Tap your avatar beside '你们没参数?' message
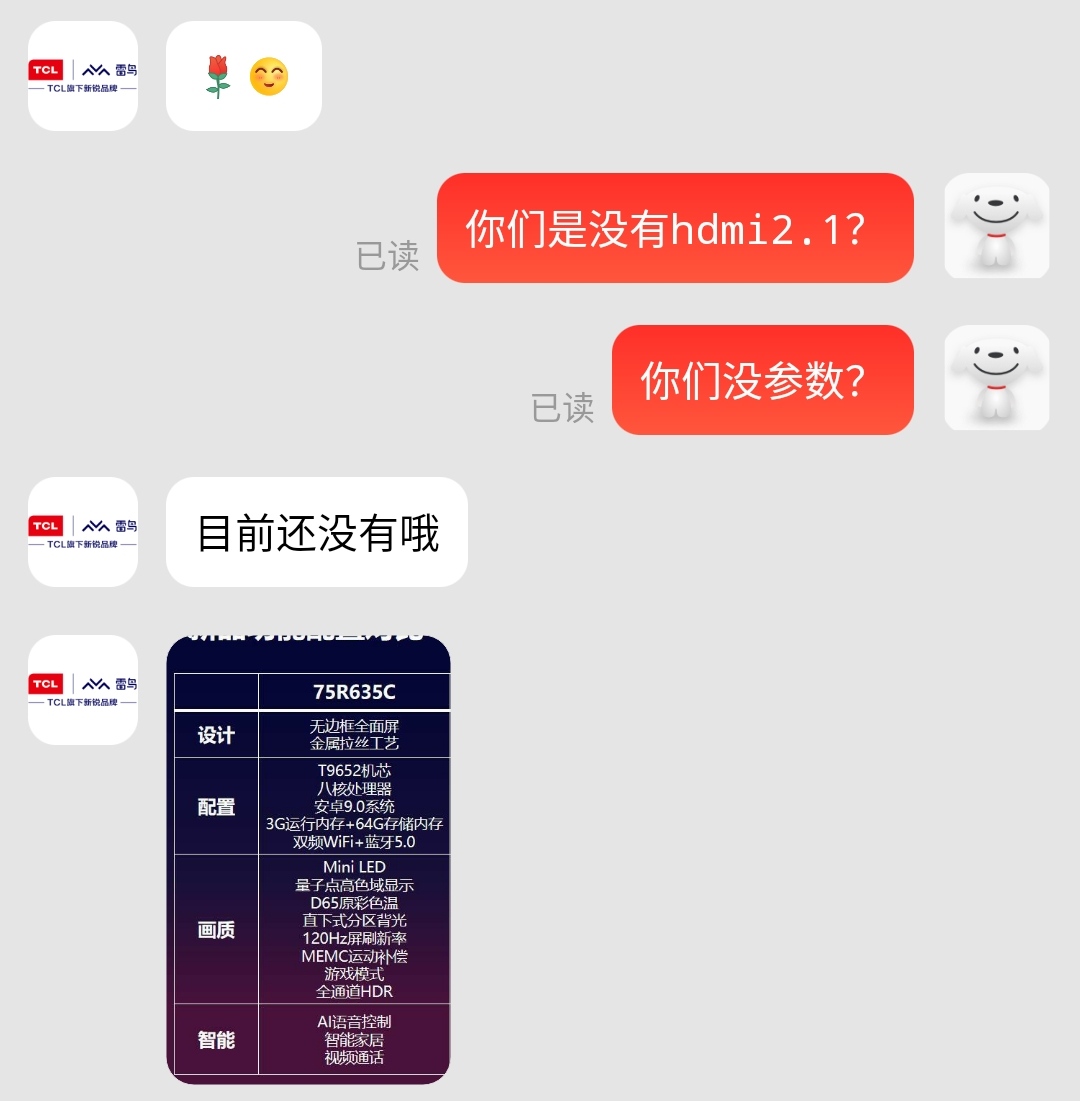Screen dimensions: 1080x1101 (996, 379)
